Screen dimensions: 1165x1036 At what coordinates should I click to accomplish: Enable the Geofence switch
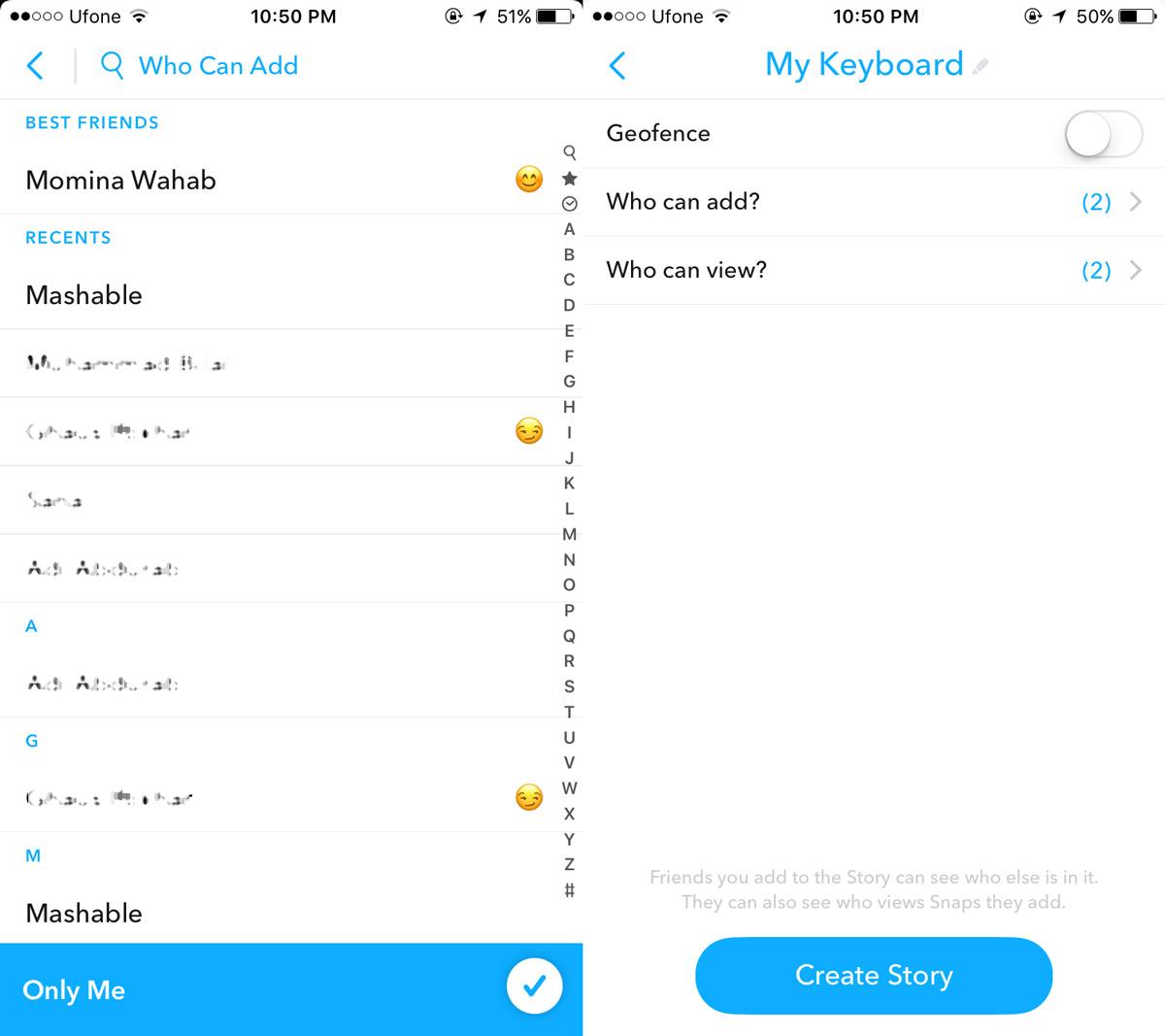click(x=1103, y=134)
